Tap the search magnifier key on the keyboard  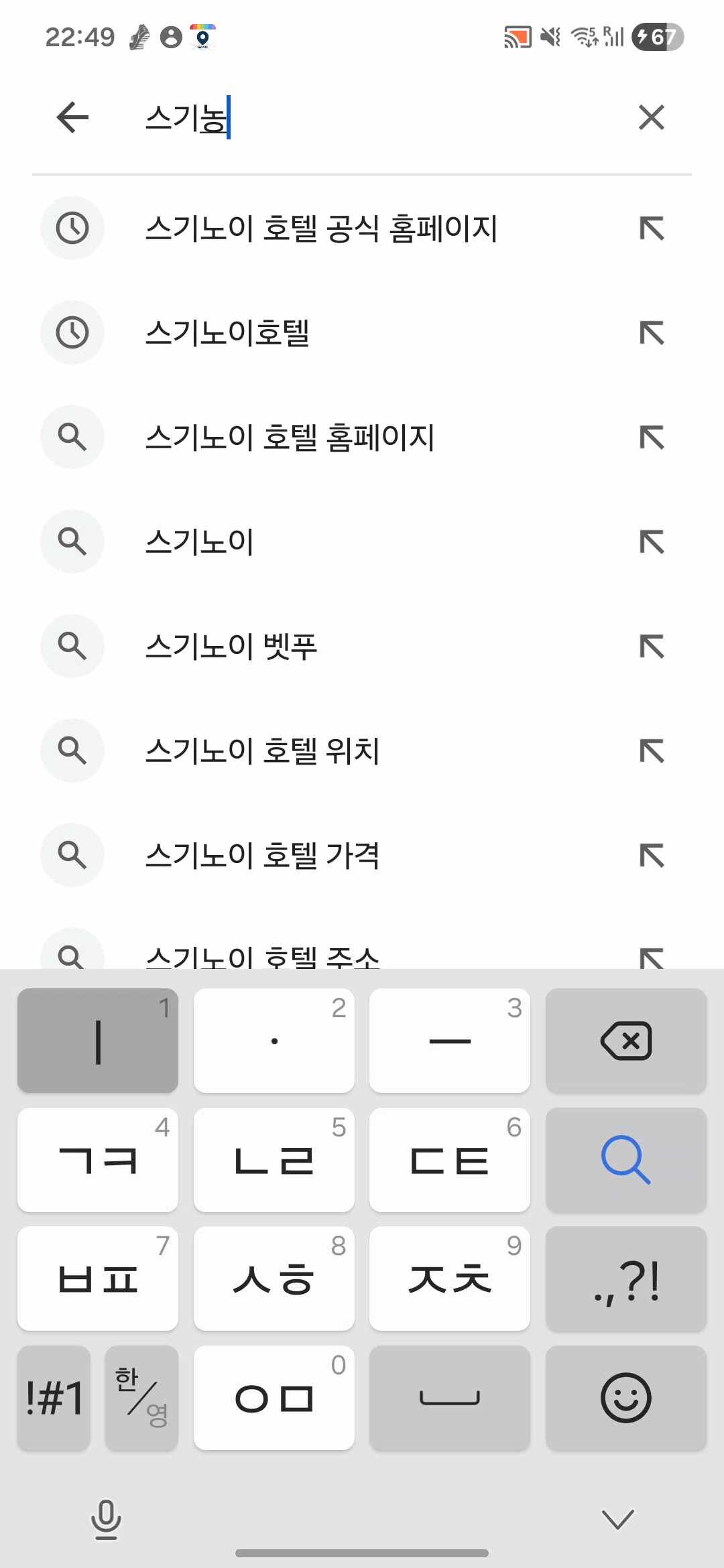coord(625,1161)
